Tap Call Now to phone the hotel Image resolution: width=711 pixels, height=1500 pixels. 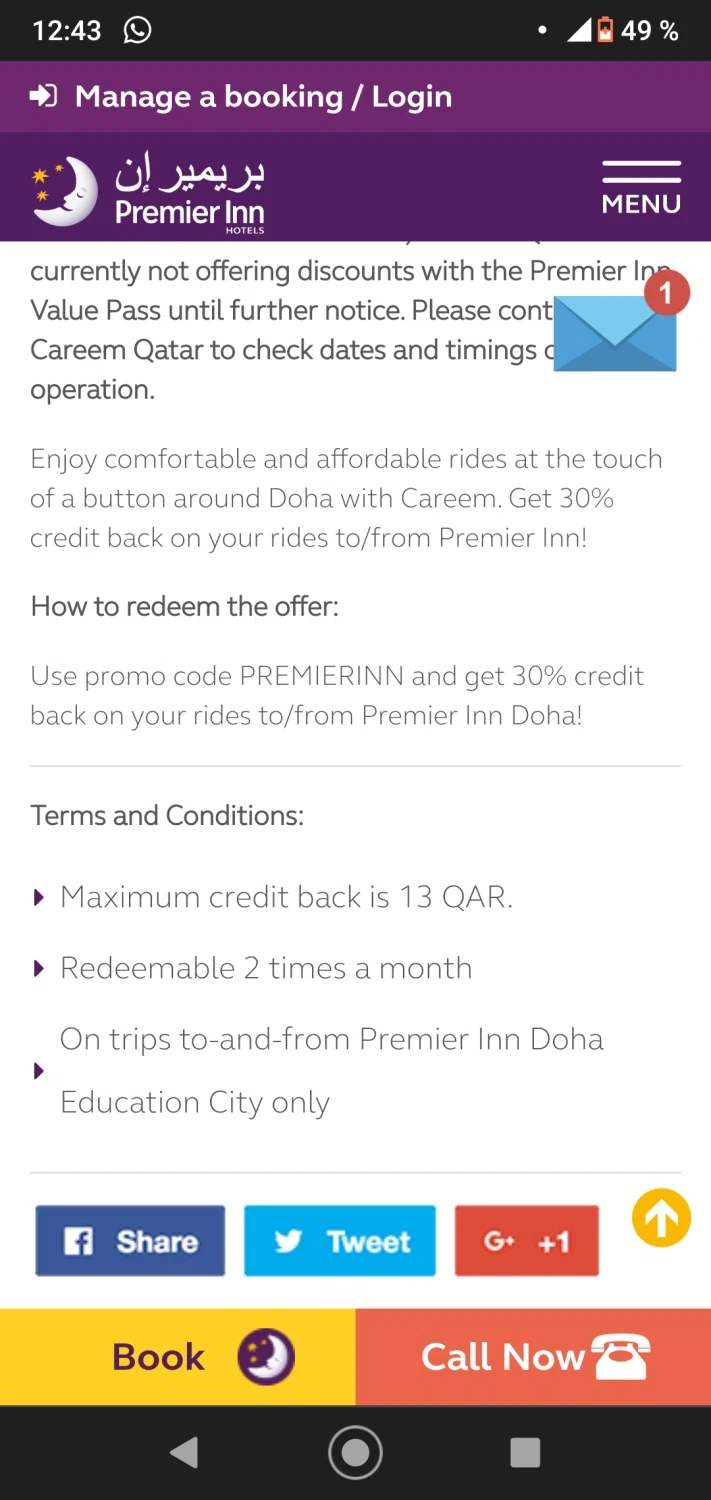point(533,1357)
